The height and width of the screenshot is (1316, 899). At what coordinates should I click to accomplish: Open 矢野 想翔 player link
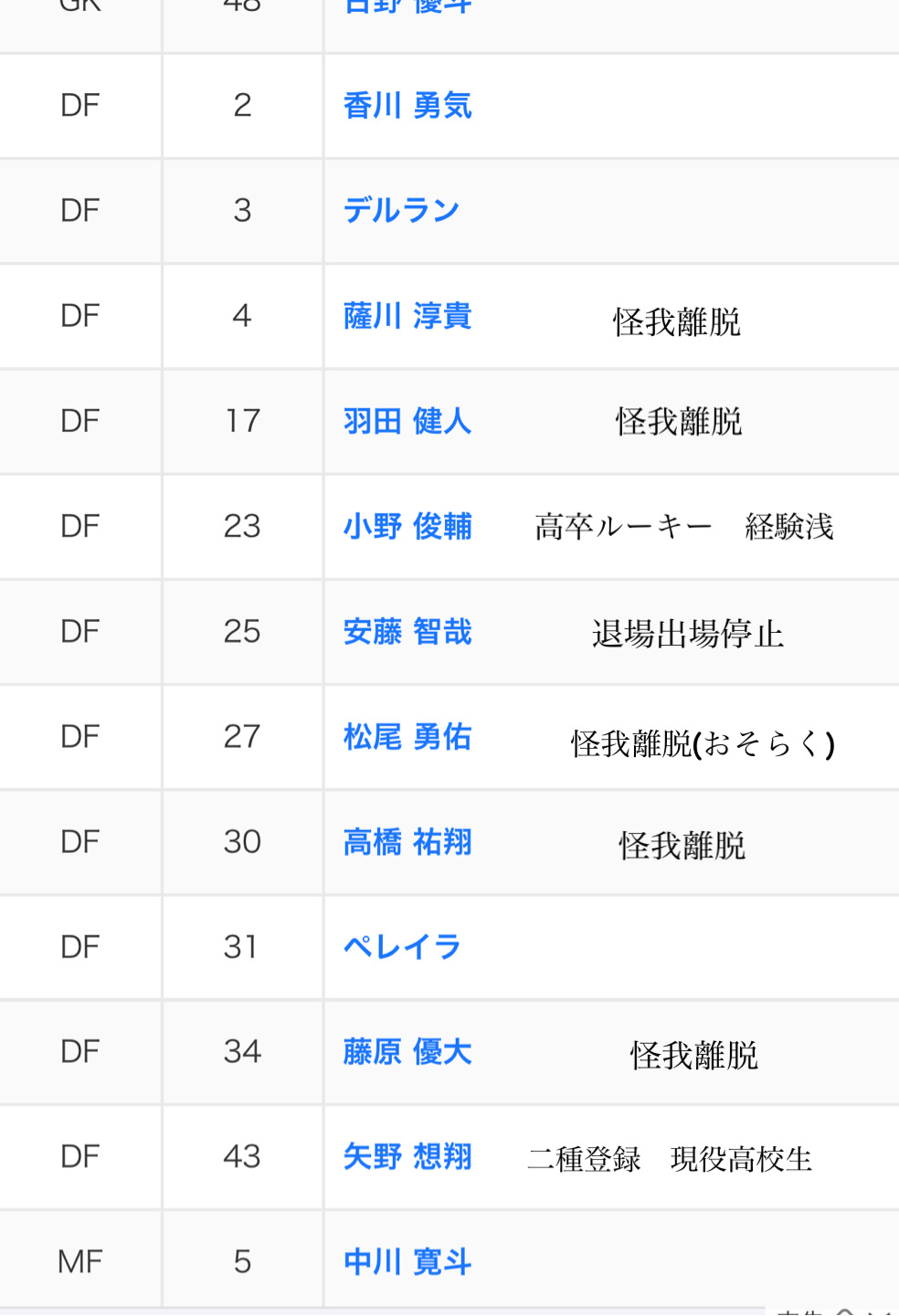tap(407, 1157)
